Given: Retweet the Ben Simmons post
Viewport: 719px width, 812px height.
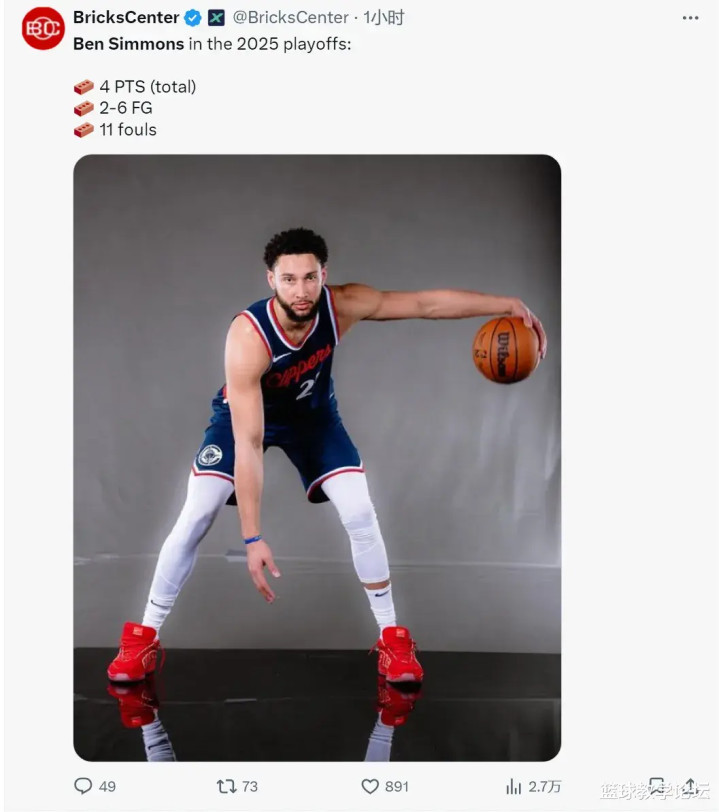Looking at the screenshot, I should tap(227, 786).
